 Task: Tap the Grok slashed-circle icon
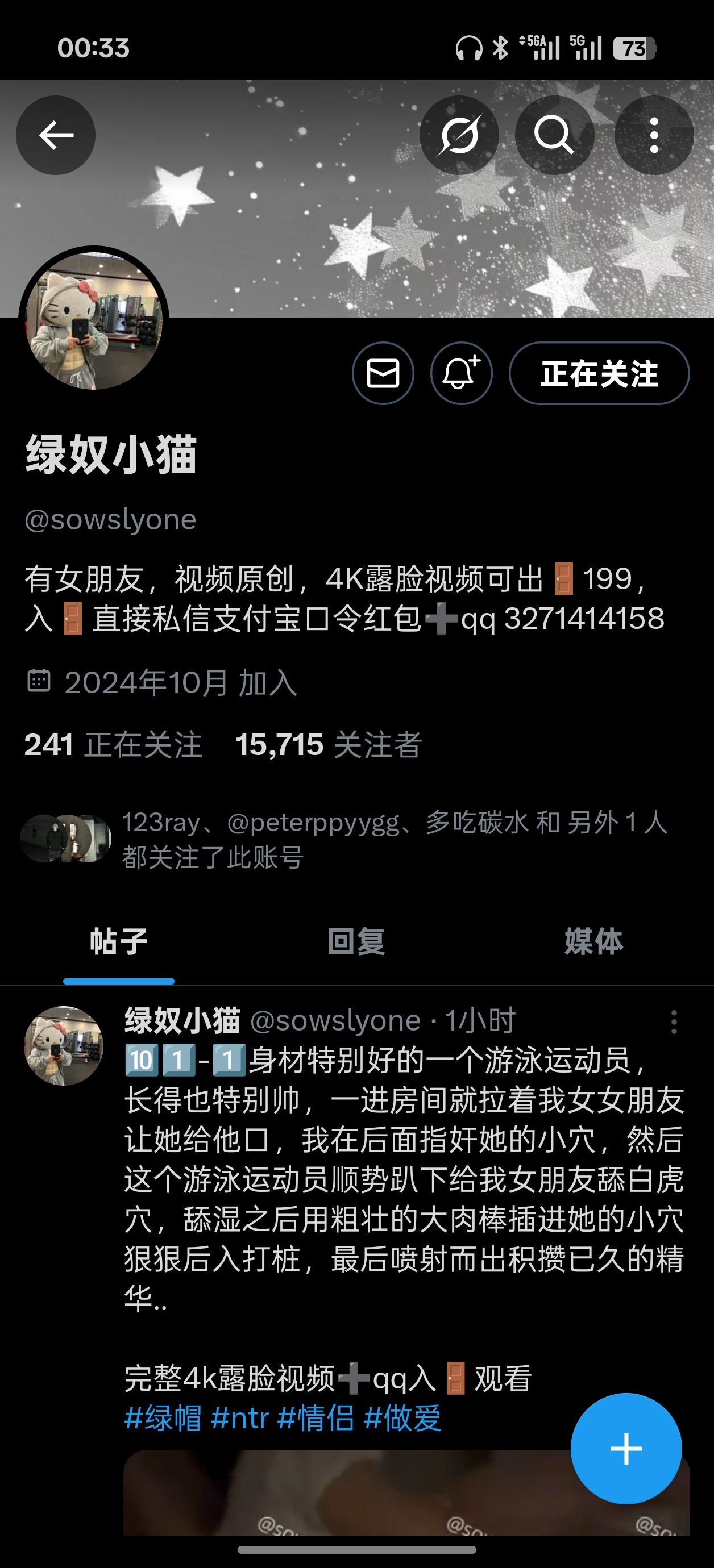[x=459, y=135]
